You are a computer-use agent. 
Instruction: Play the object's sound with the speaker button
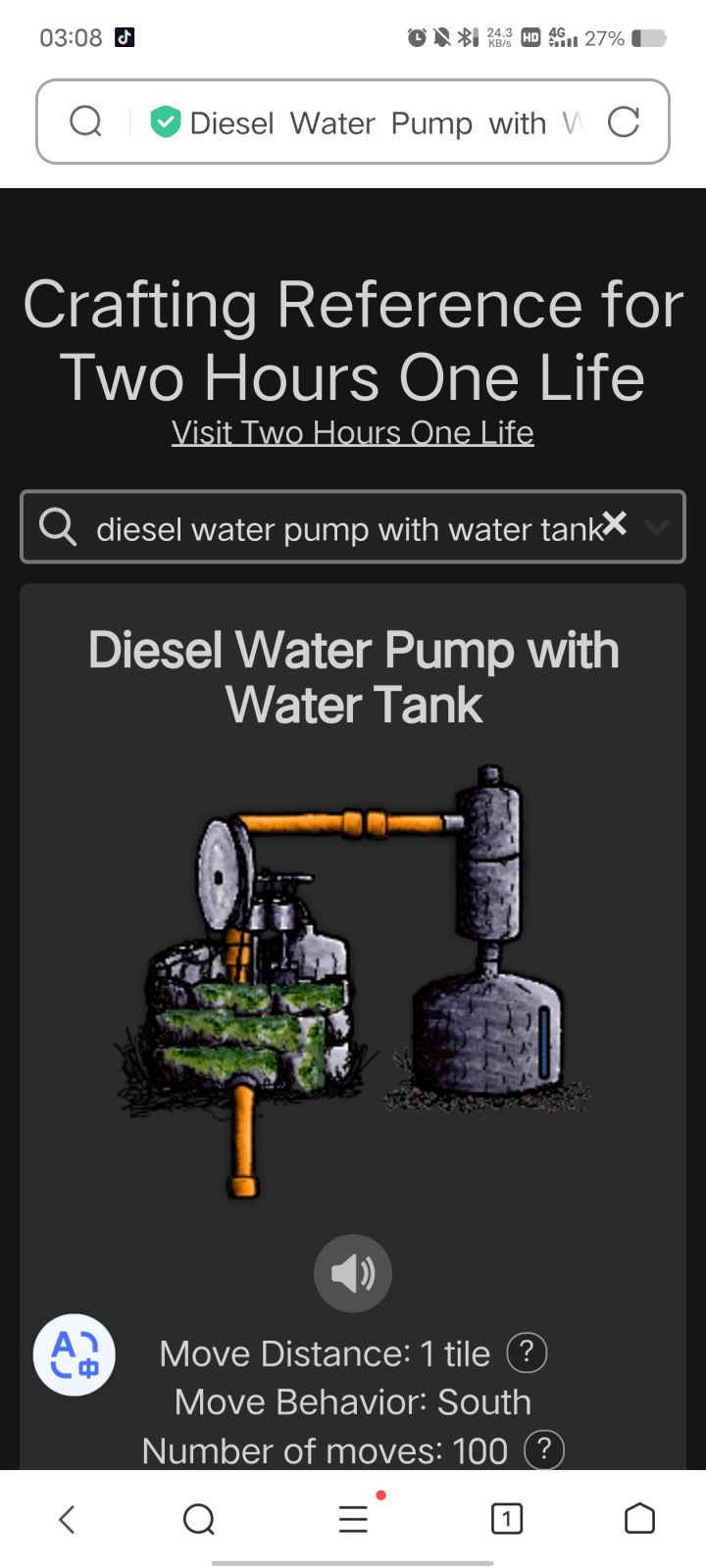coord(353,1273)
